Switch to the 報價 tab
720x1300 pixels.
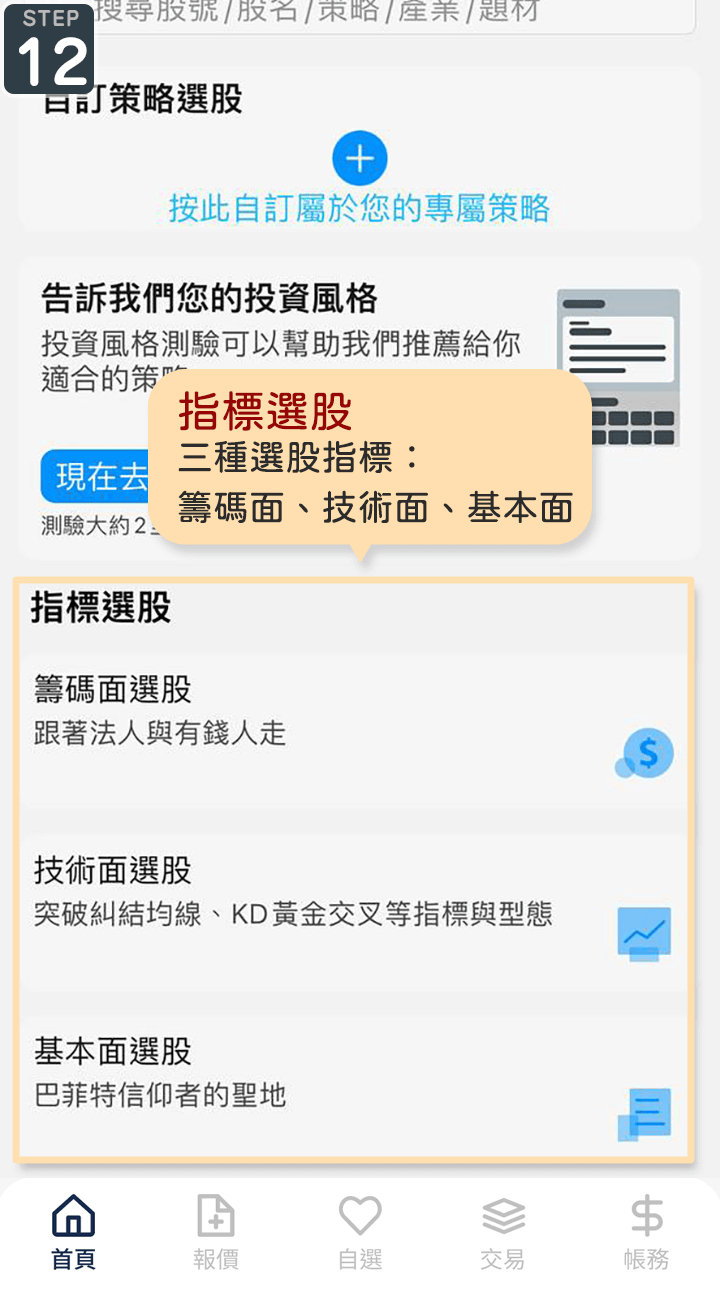(x=216, y=1232)
